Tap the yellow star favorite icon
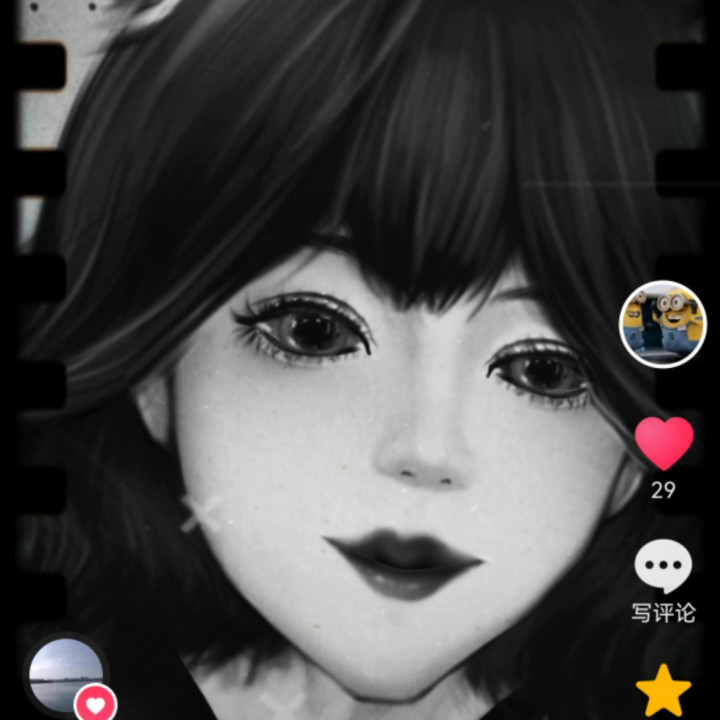This screenshot has width=720, height=720. point(664,692)
